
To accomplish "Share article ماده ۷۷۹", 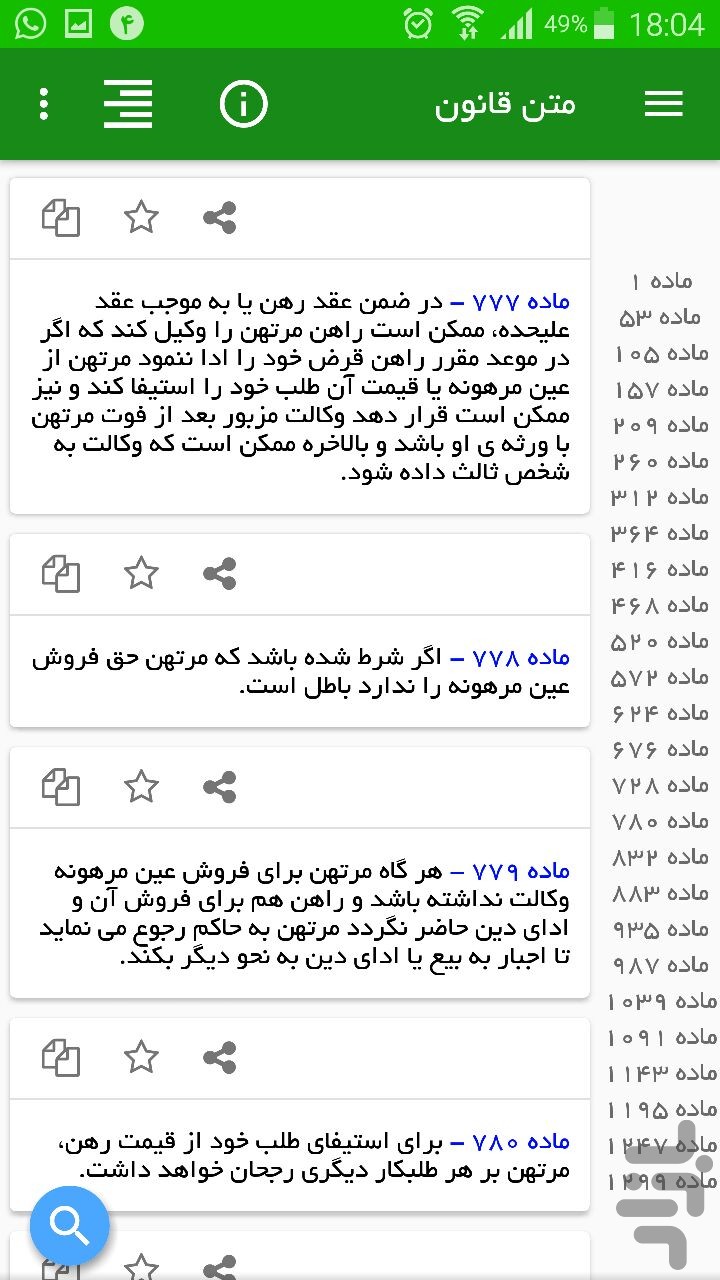I will (x=220, y=787).
